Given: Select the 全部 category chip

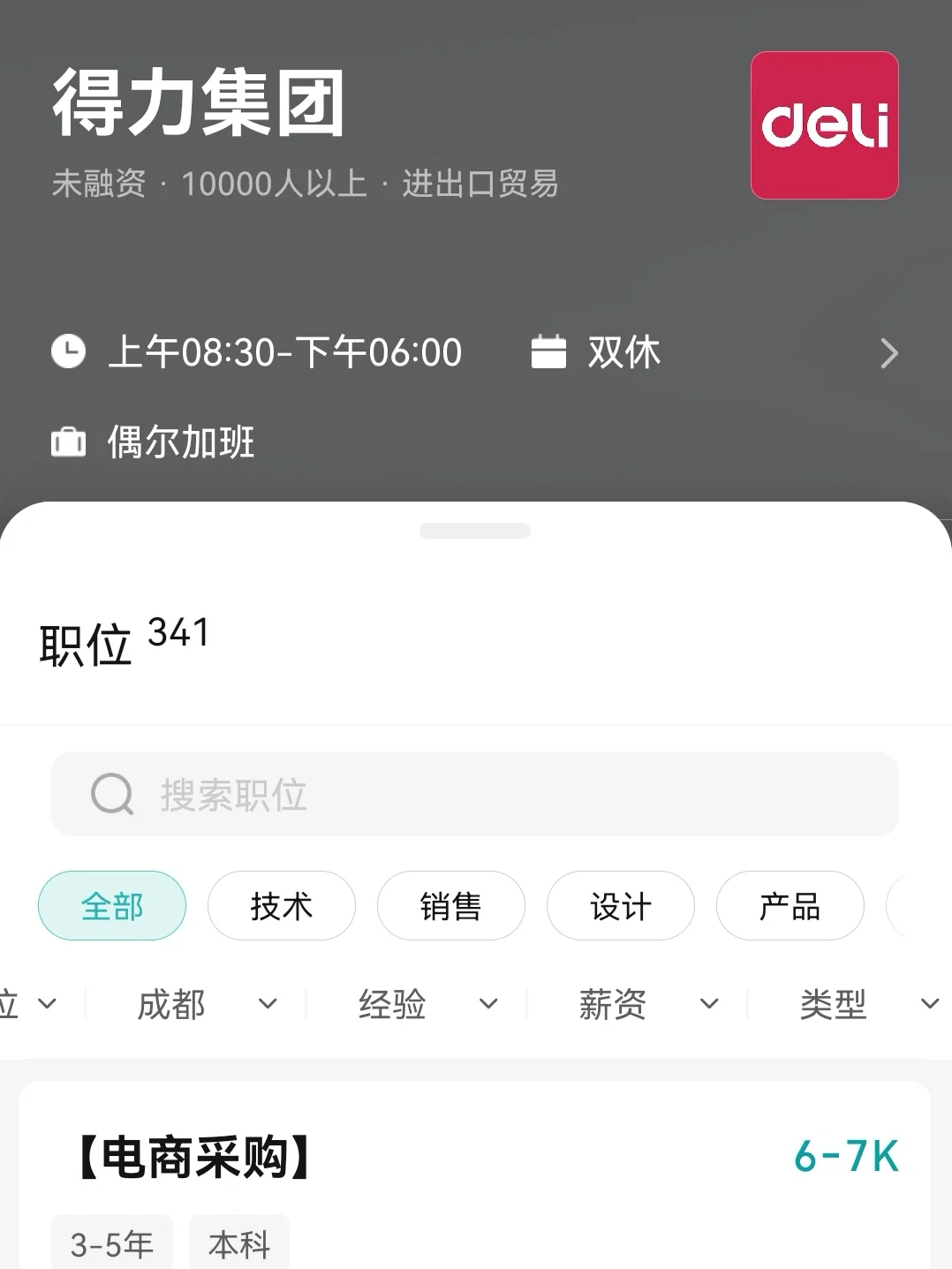Looking at the screenshot, I should 112,906.
